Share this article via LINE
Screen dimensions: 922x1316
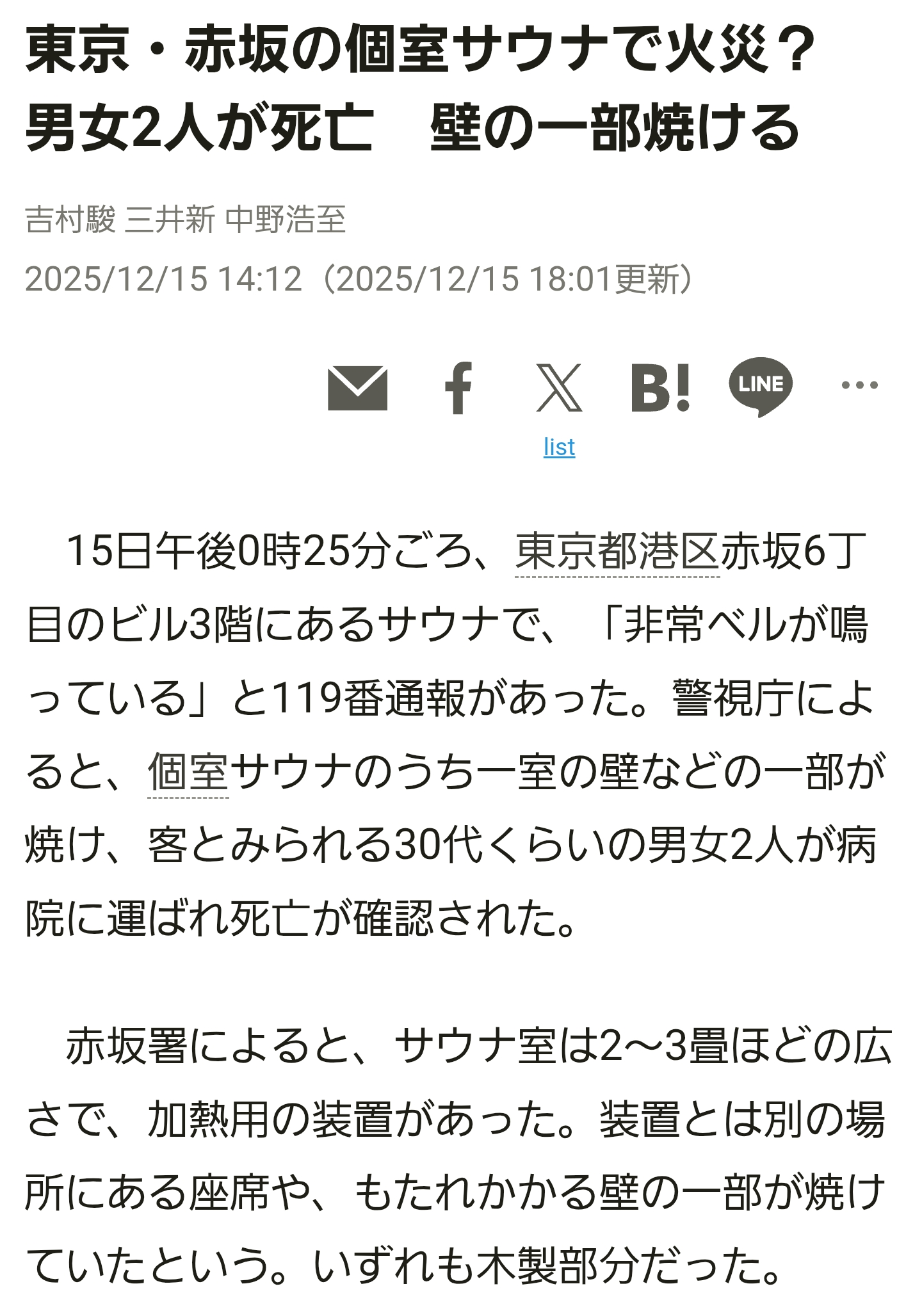click(761, 387)
